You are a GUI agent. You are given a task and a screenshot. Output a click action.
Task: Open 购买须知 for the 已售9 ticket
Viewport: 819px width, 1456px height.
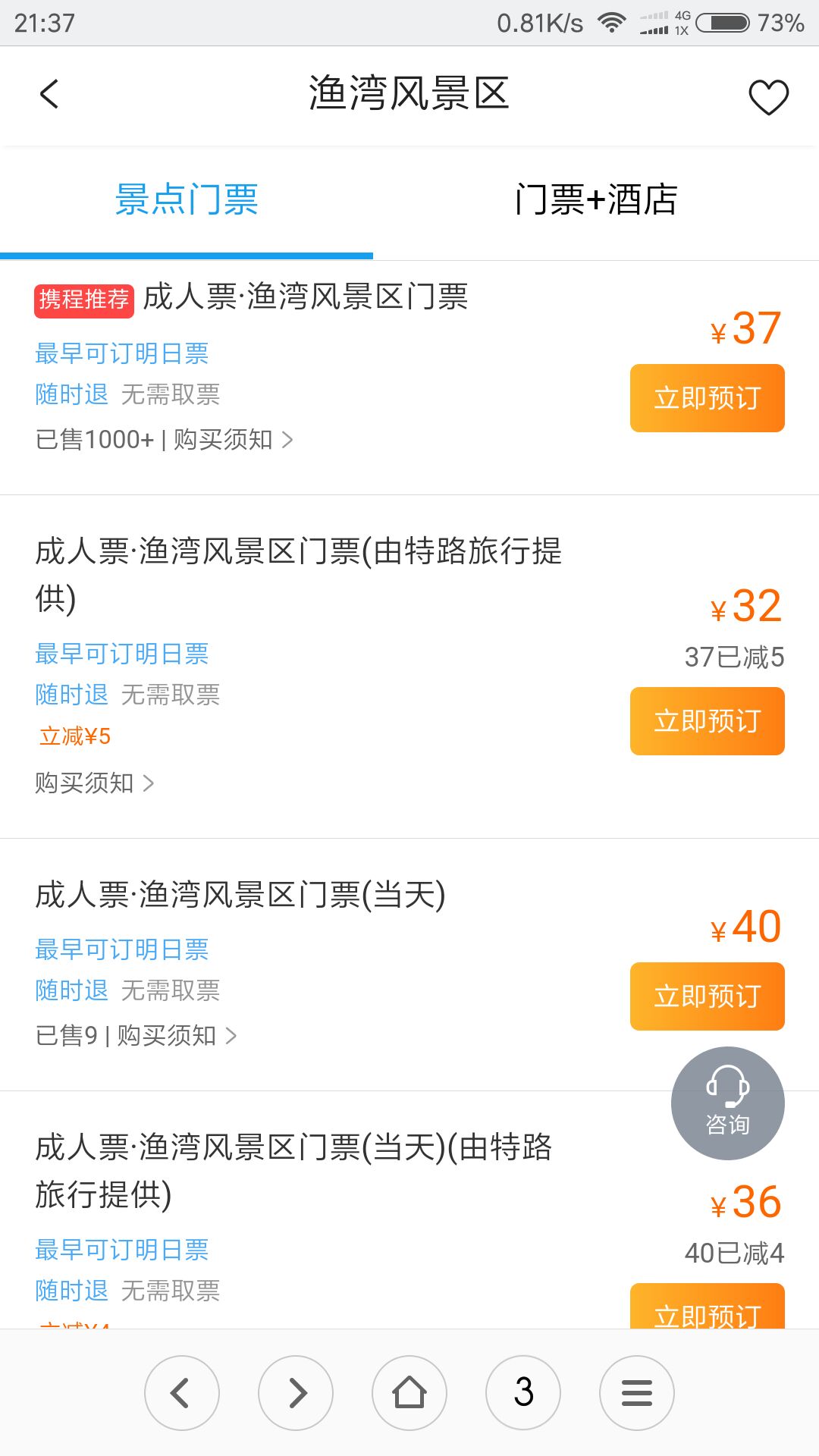tap(176, 1036)
